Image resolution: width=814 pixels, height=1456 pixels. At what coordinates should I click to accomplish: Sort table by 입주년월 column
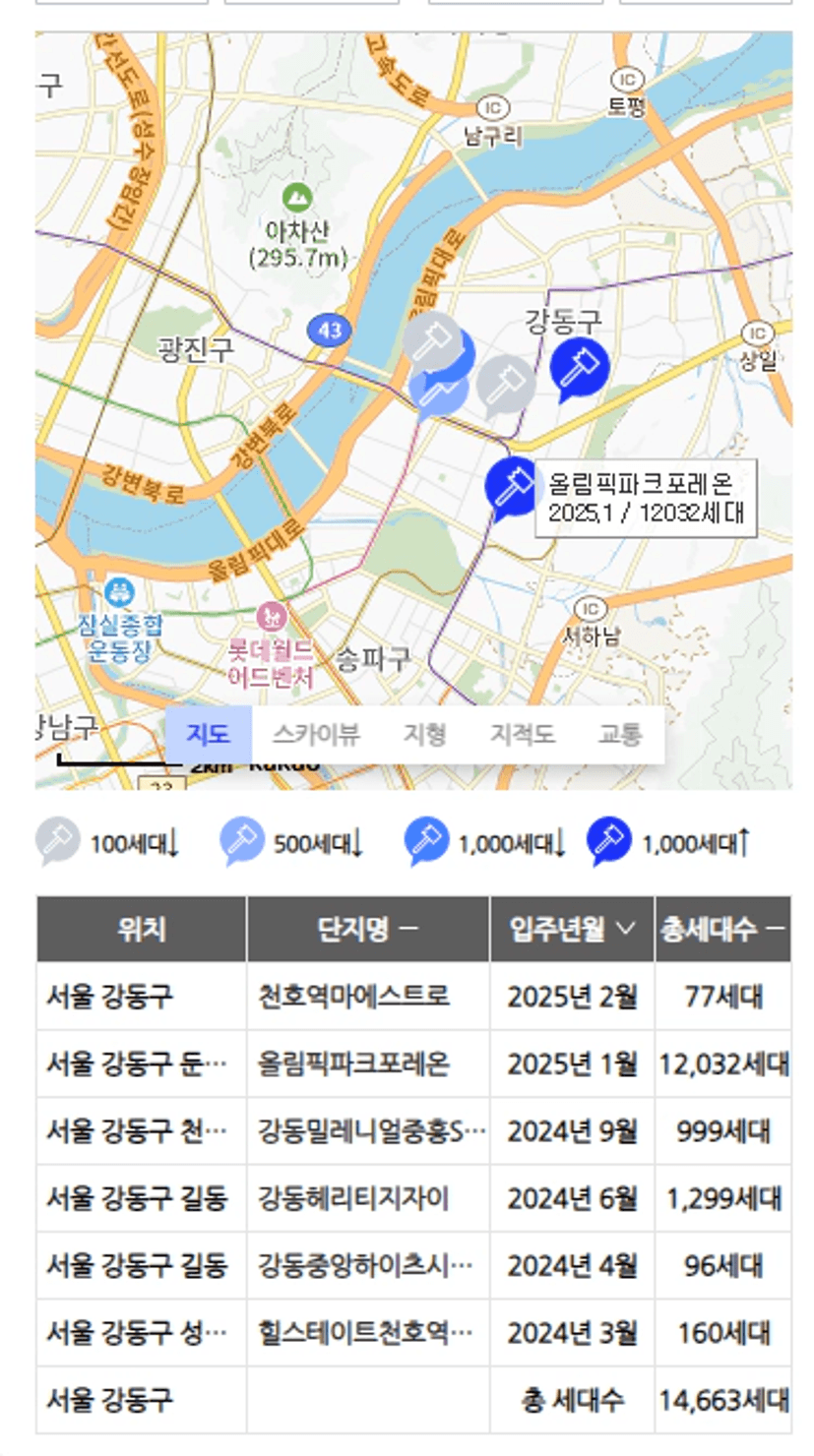click(572, 929)
